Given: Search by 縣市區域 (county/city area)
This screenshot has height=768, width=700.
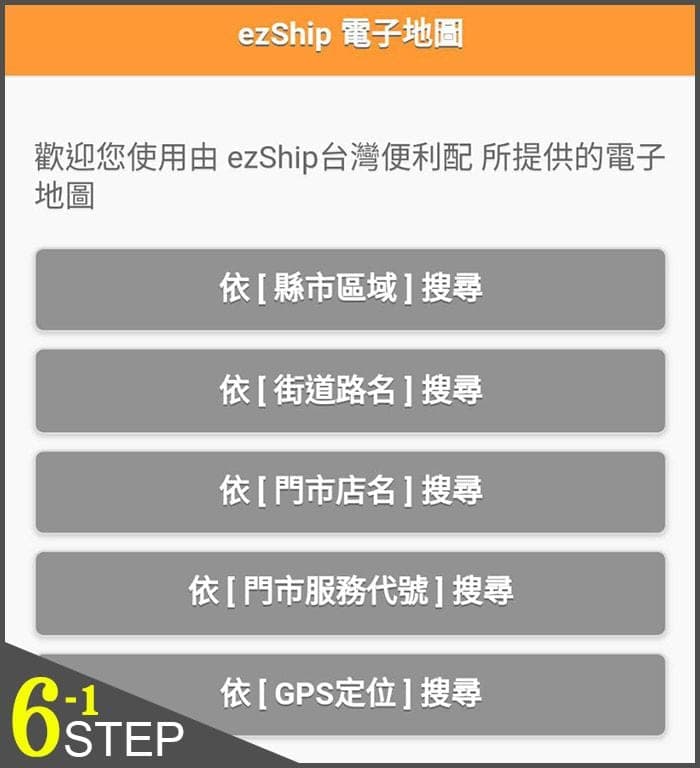Looking at the screenshot, I should [350, 289].
